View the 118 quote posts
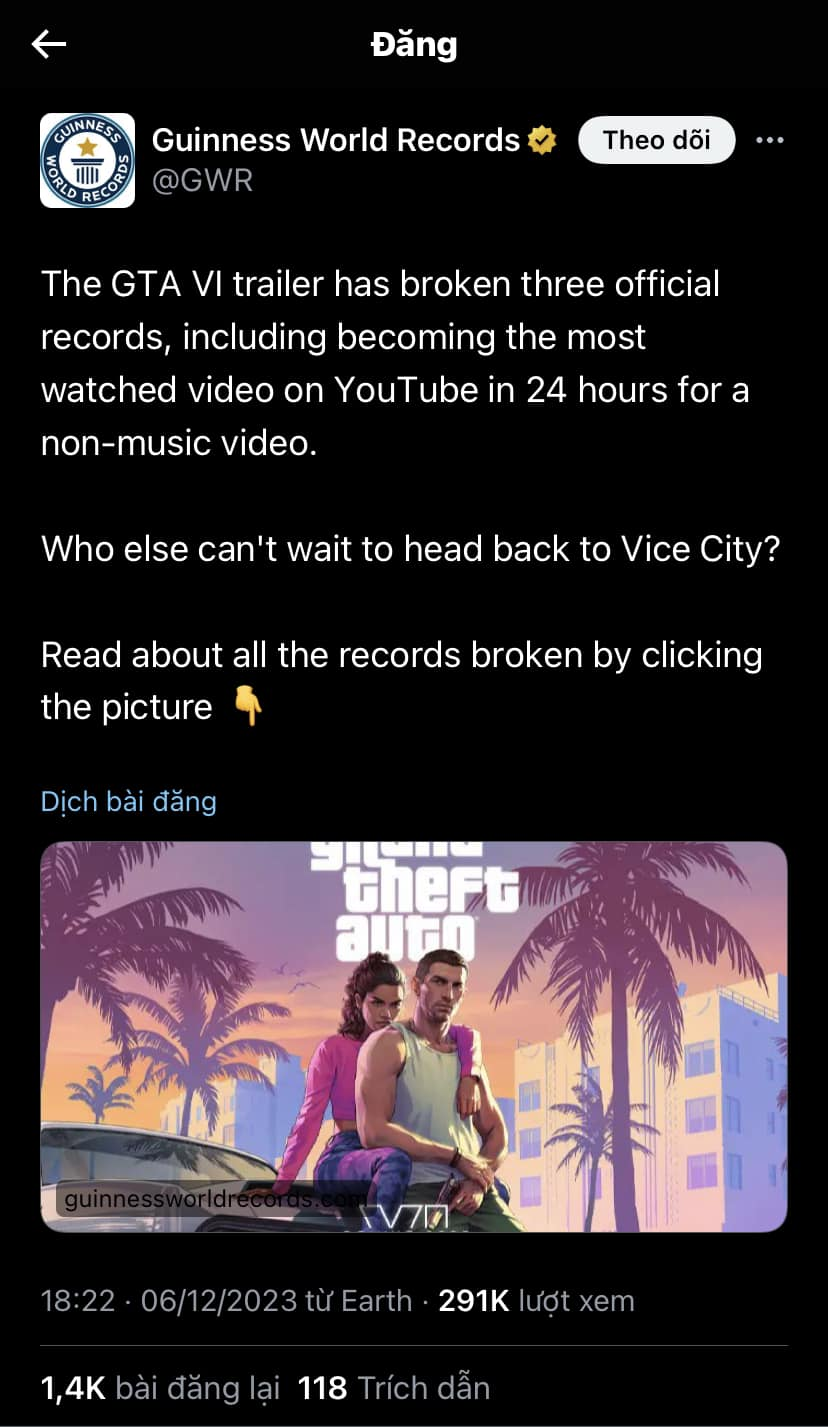 394,1387
